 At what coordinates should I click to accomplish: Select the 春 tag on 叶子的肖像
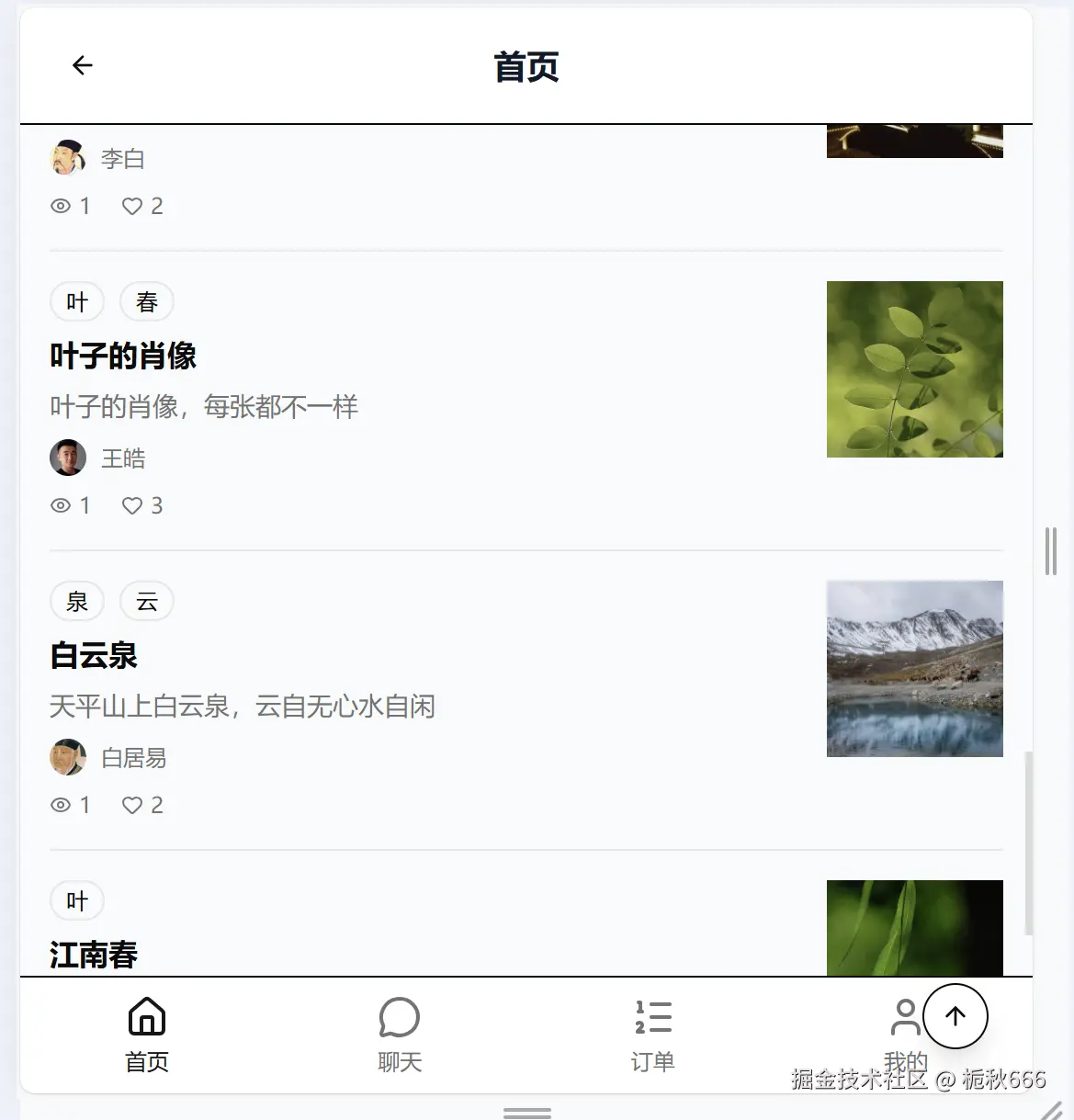tap(147, 302)
